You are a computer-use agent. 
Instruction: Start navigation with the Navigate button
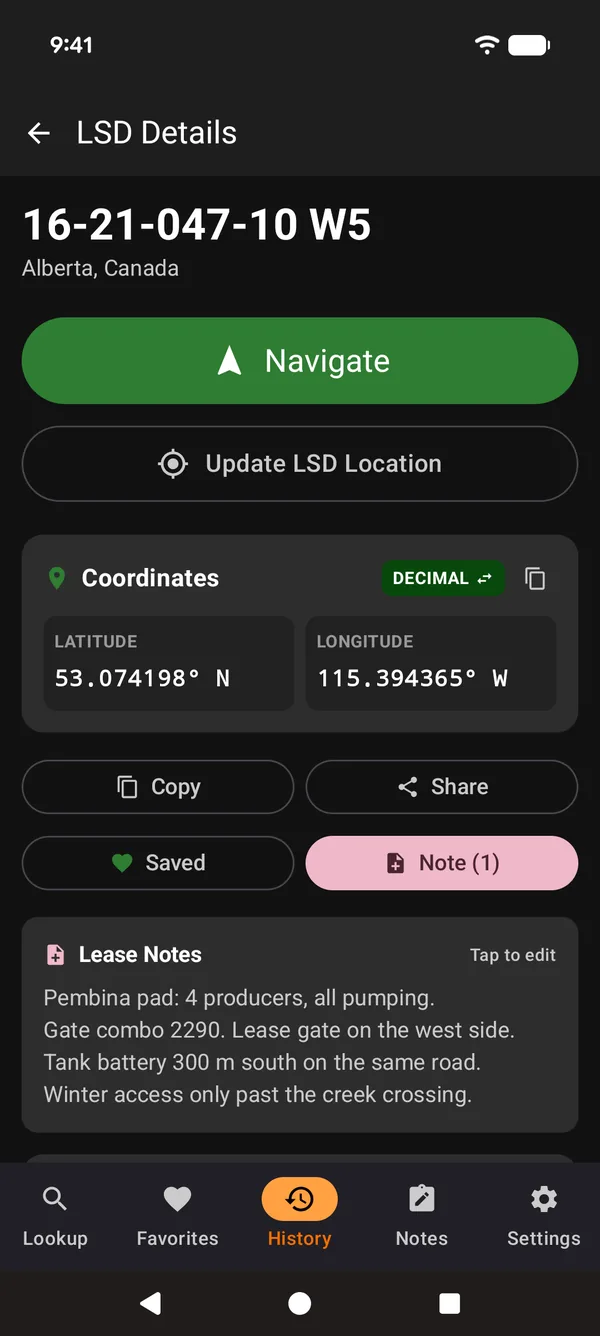pos(300,361)
